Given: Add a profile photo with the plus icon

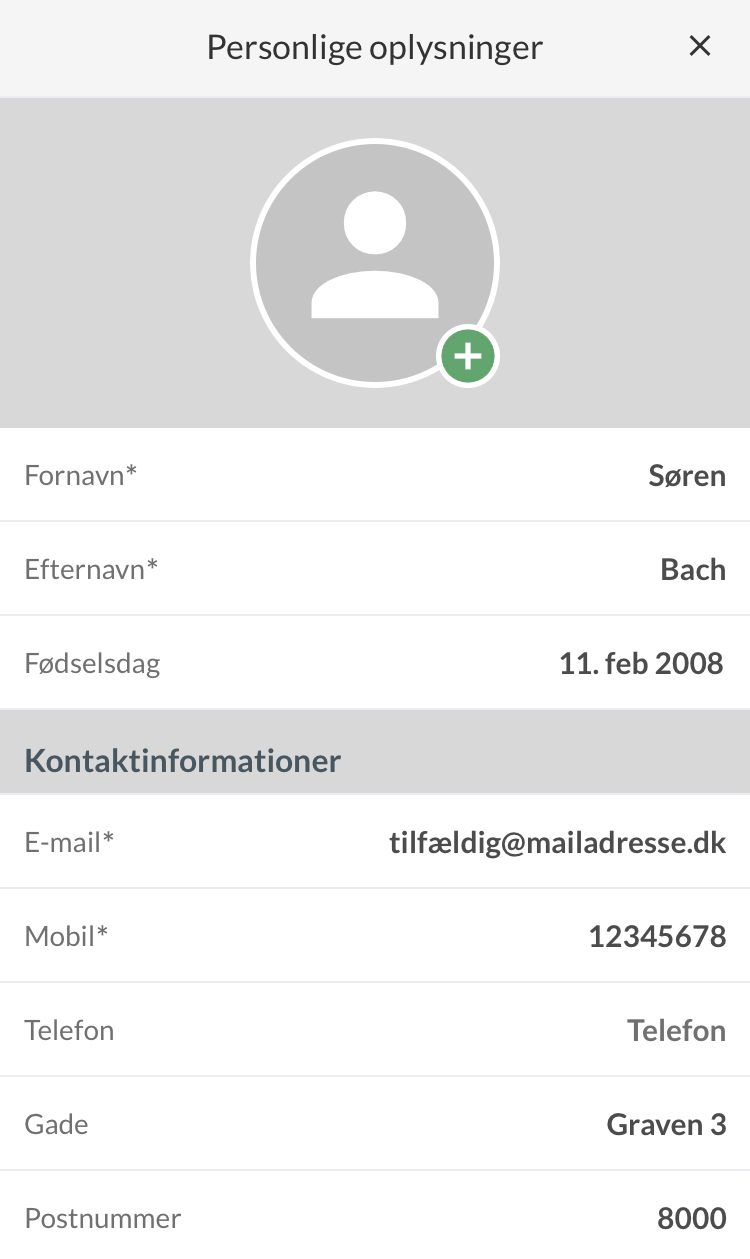Looking at the screenshot, I should pyautogui.click(x=468, y=356).
